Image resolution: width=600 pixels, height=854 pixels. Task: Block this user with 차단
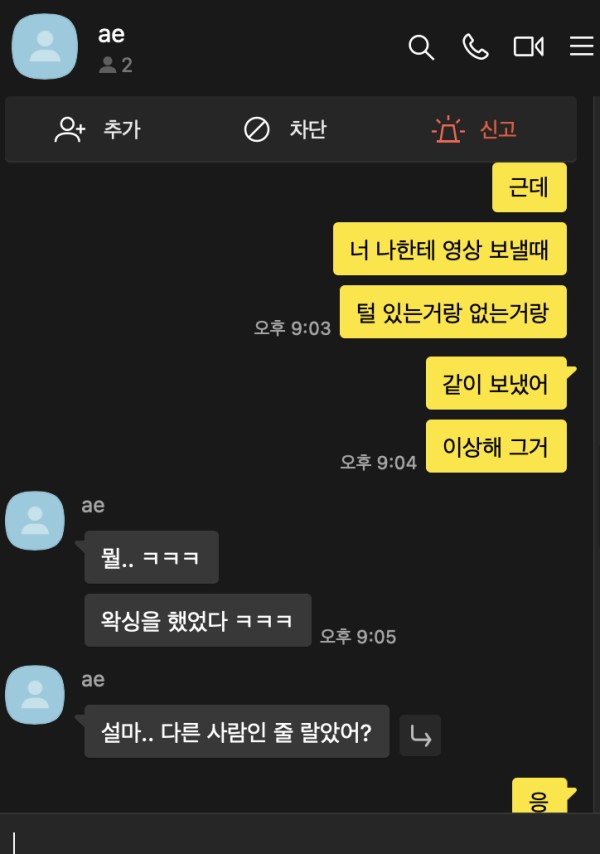(286, 129)
